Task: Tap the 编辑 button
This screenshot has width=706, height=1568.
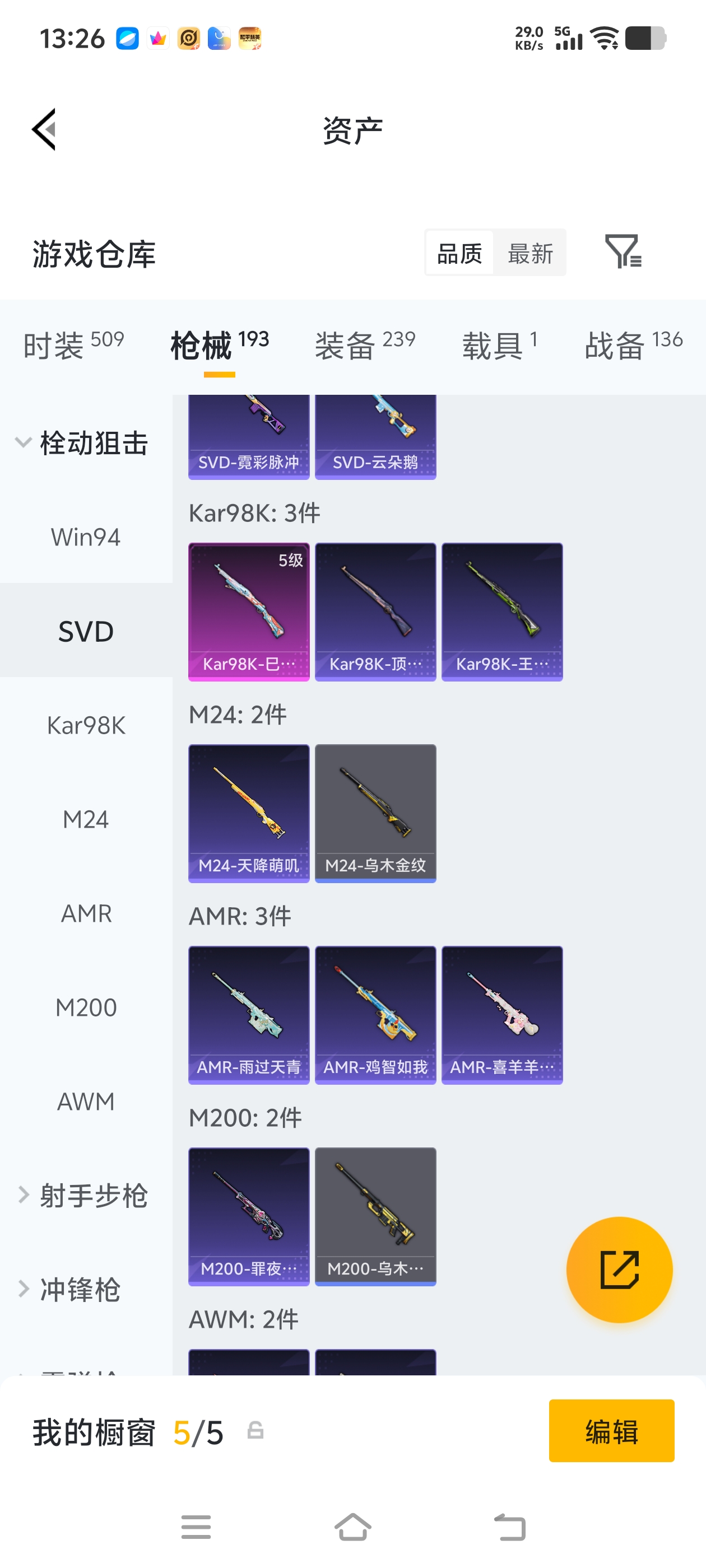Action: 611,1430
